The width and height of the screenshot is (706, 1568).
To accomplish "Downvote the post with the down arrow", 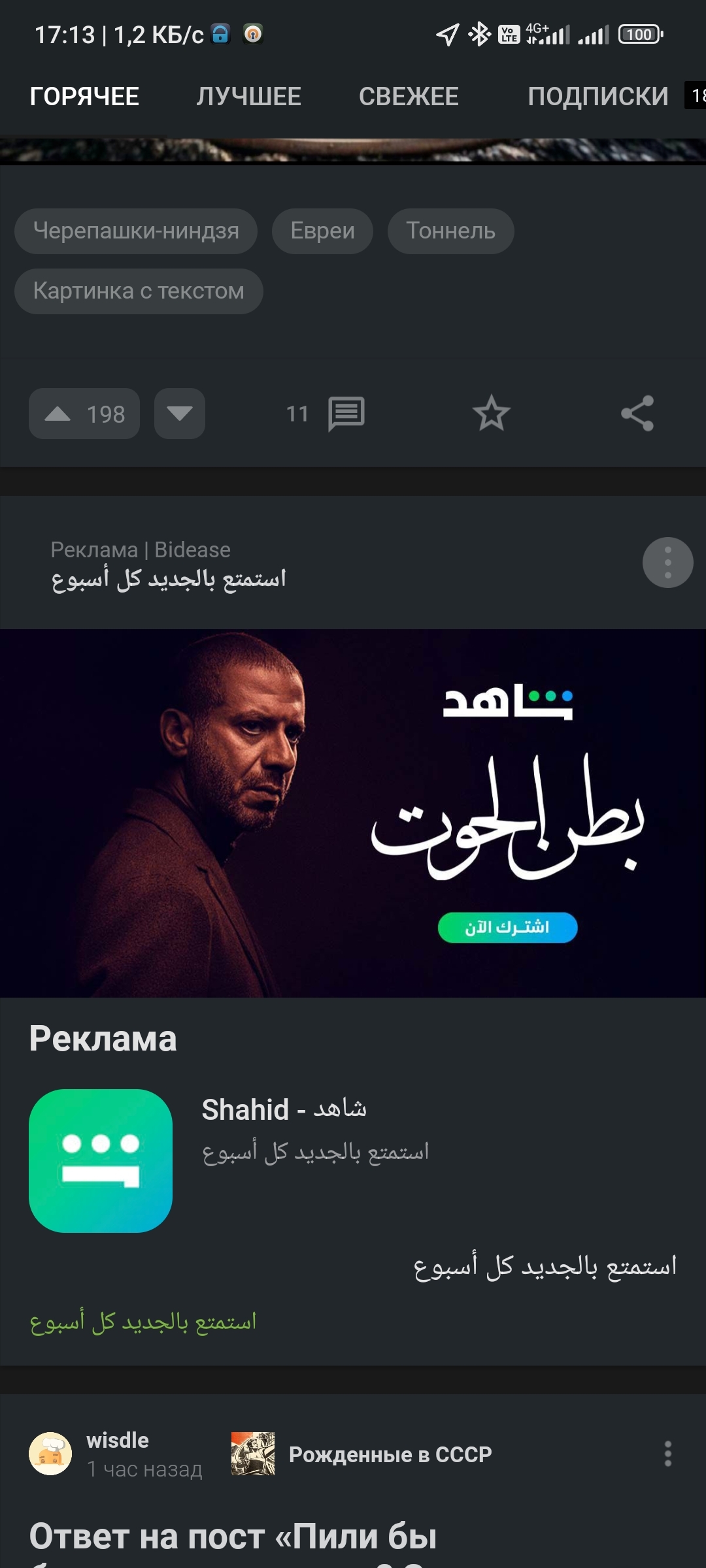I will click(x=180, y=414).
